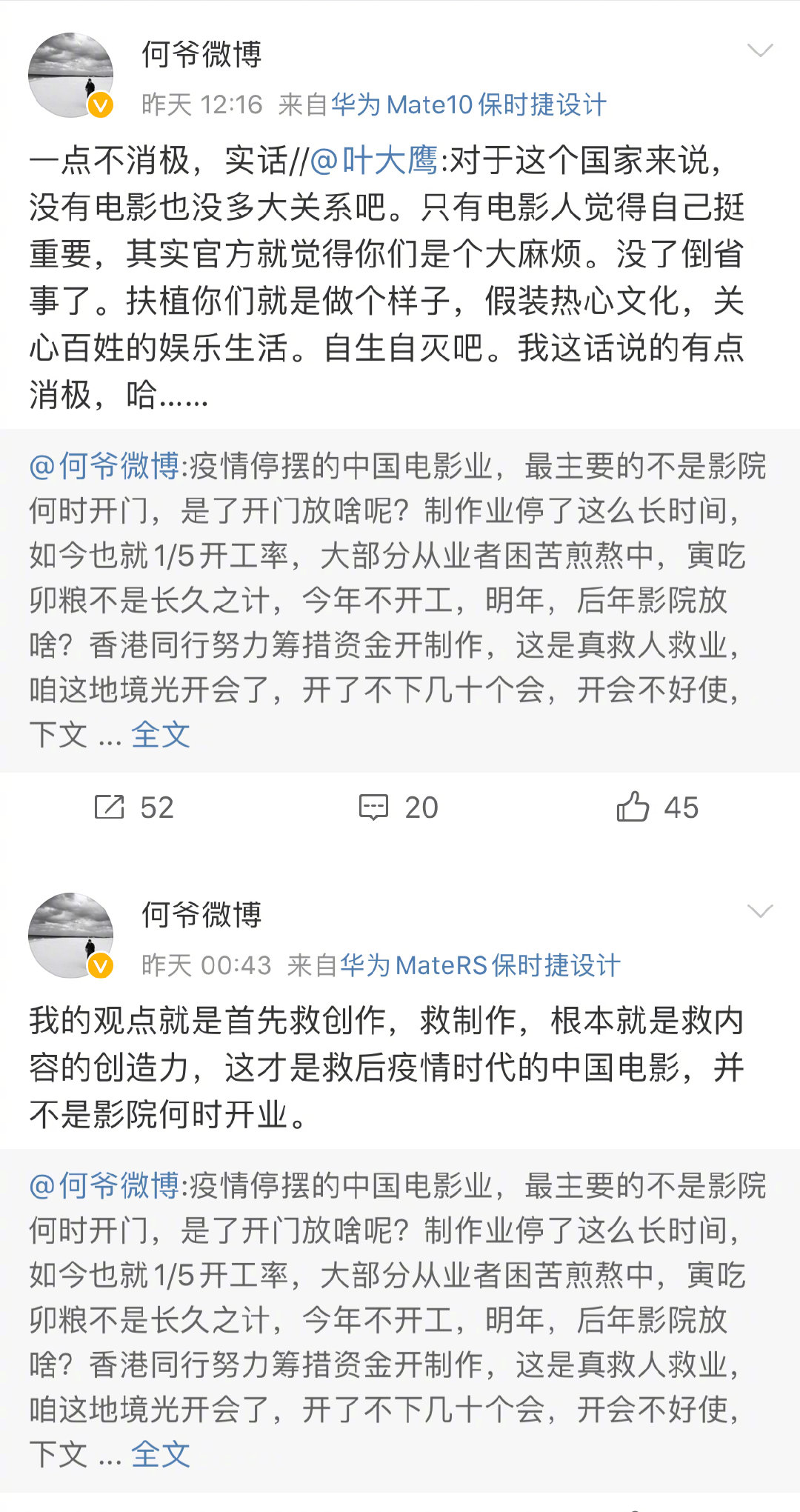
Task: Open @何爷微博 mention in the 12:16 post's quote
Action: 104,467
